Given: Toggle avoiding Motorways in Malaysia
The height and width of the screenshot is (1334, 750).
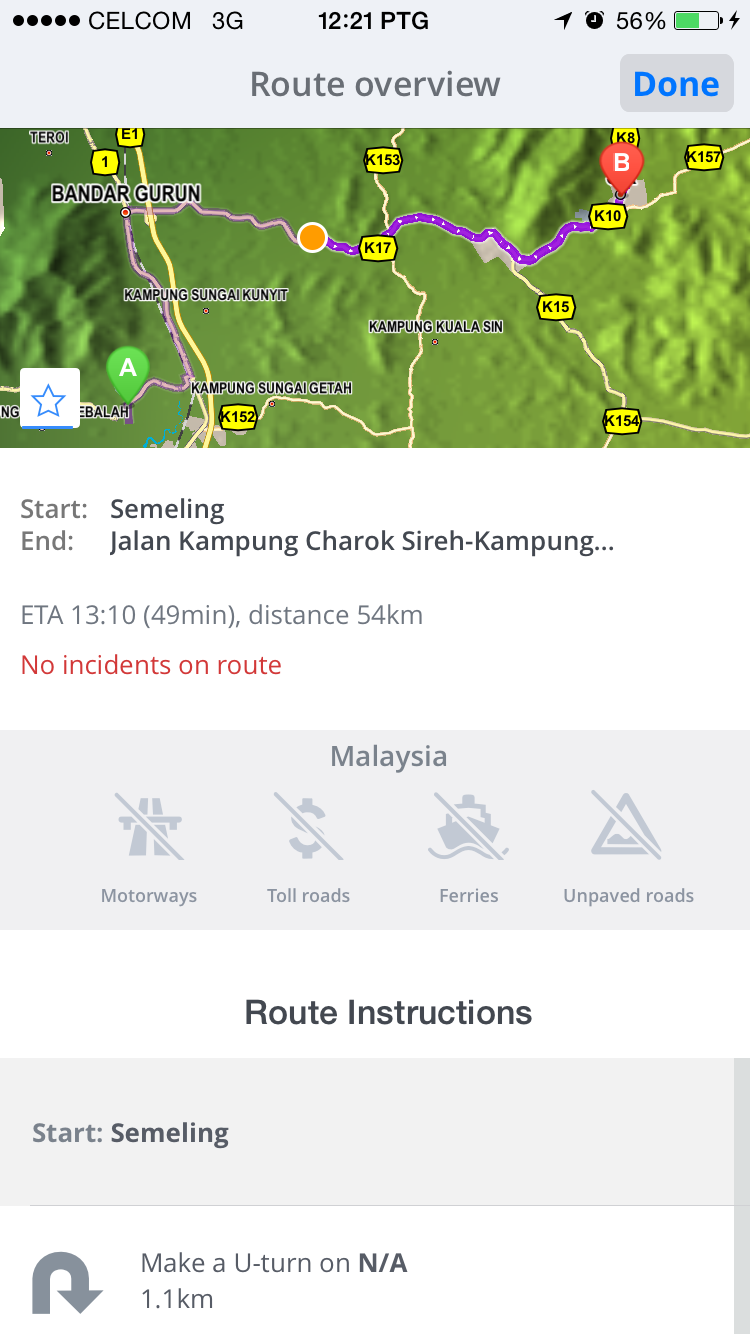Looking at the screenshot, I should pyautogui.click(x=149, y=846).
